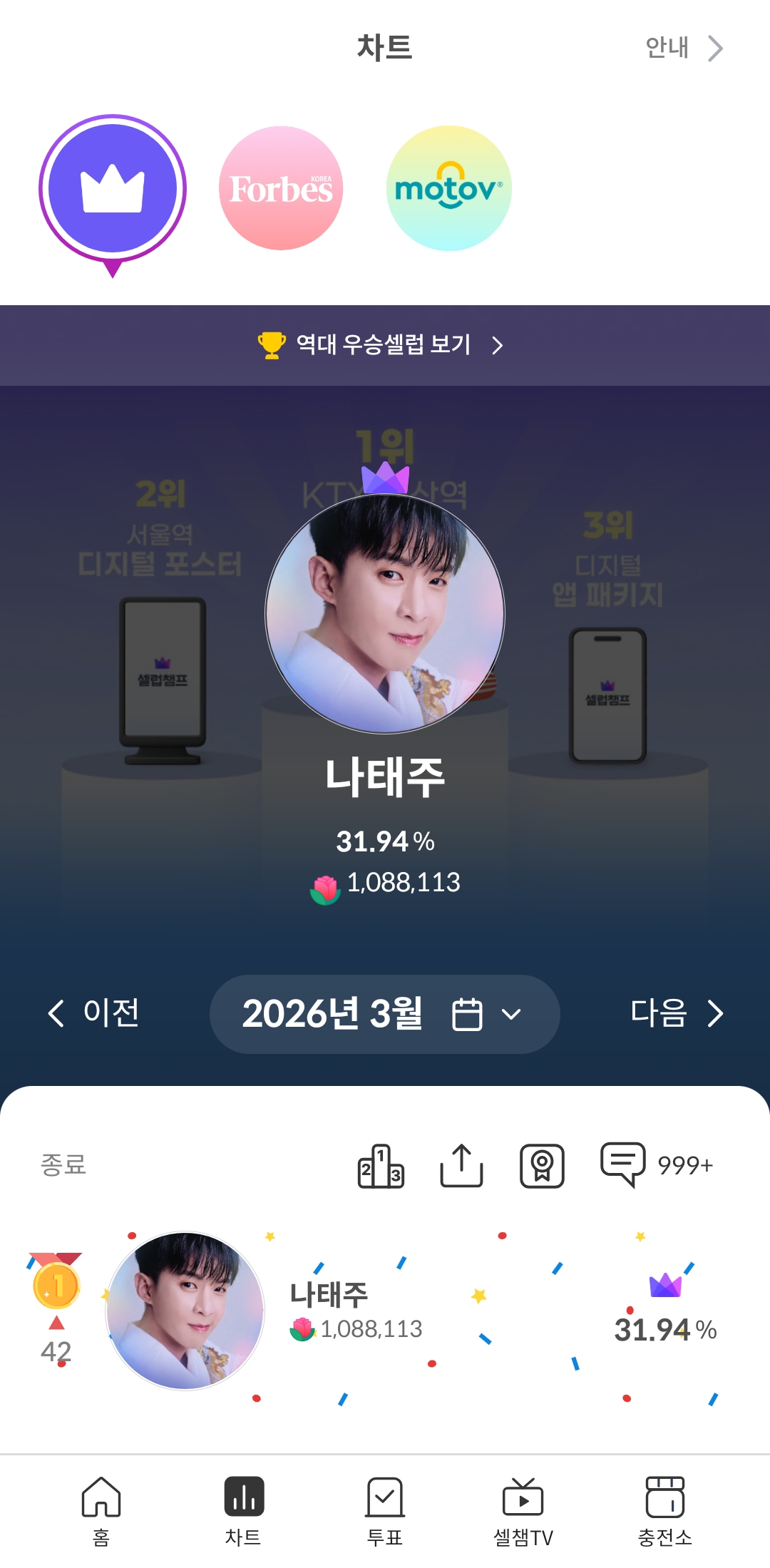The width and height of the screenshot is (770, 1568).
Task: Open the comments with 999+
Action: pos(656,1166)
